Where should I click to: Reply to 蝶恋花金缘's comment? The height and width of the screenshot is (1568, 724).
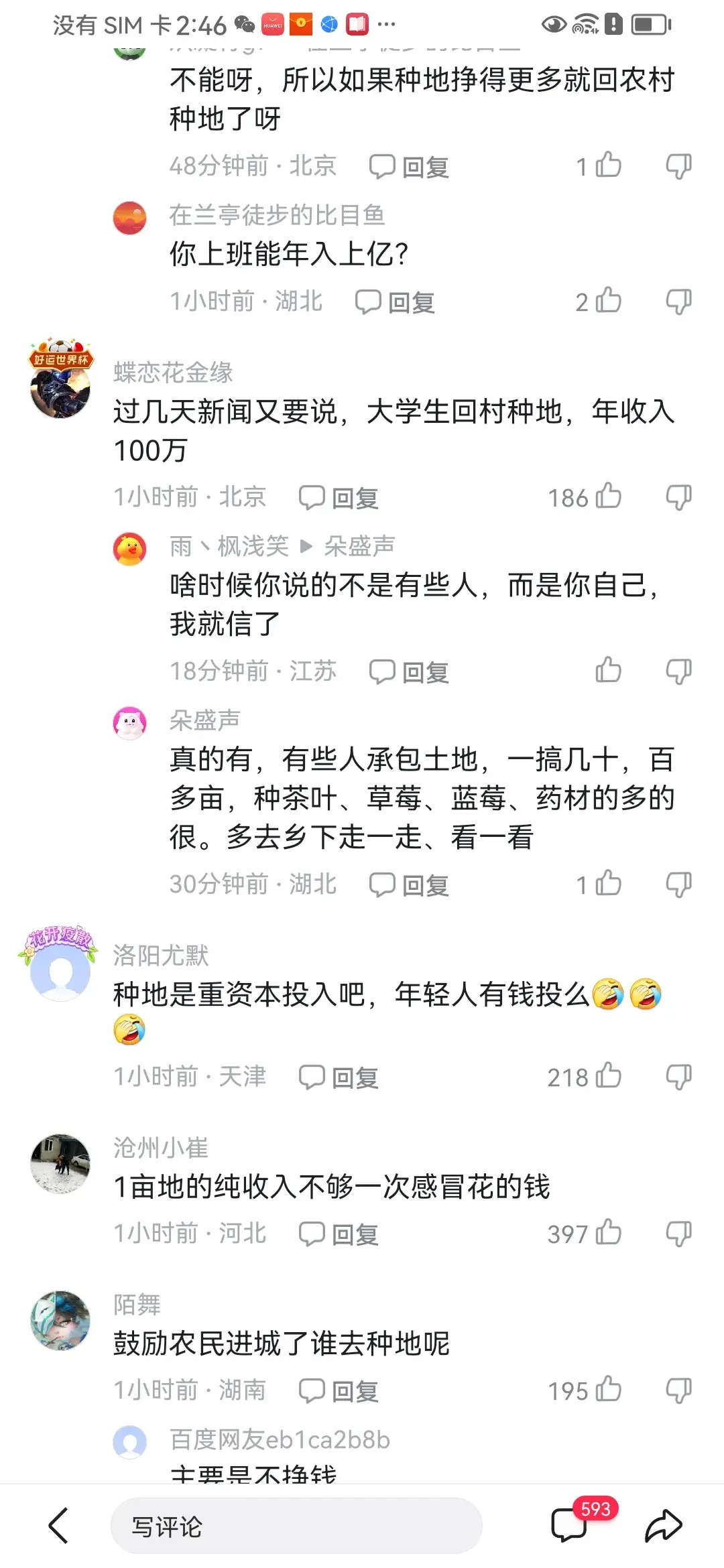[x=339, y=498]
